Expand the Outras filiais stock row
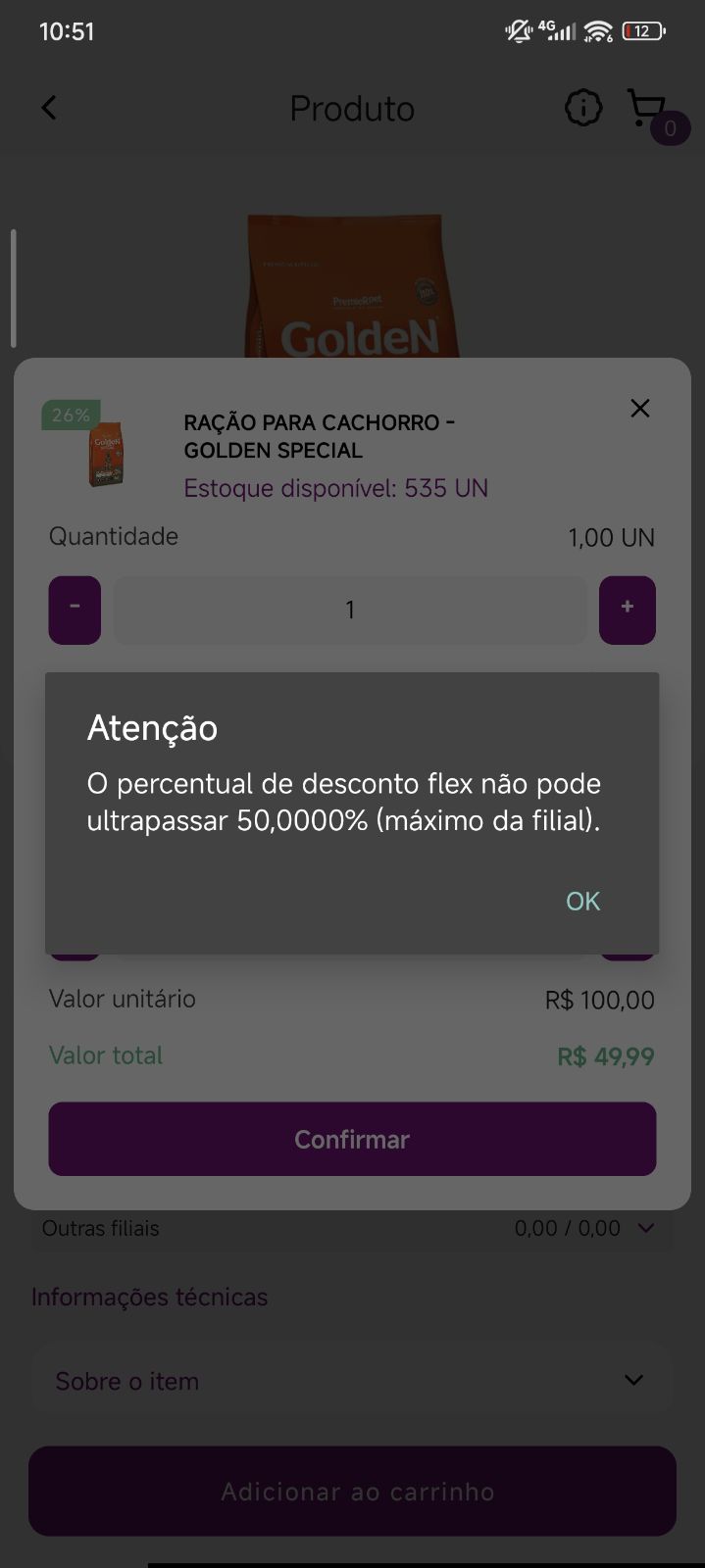The width and height of the screenshot is (705, 1568). (x=352, y=1228)
